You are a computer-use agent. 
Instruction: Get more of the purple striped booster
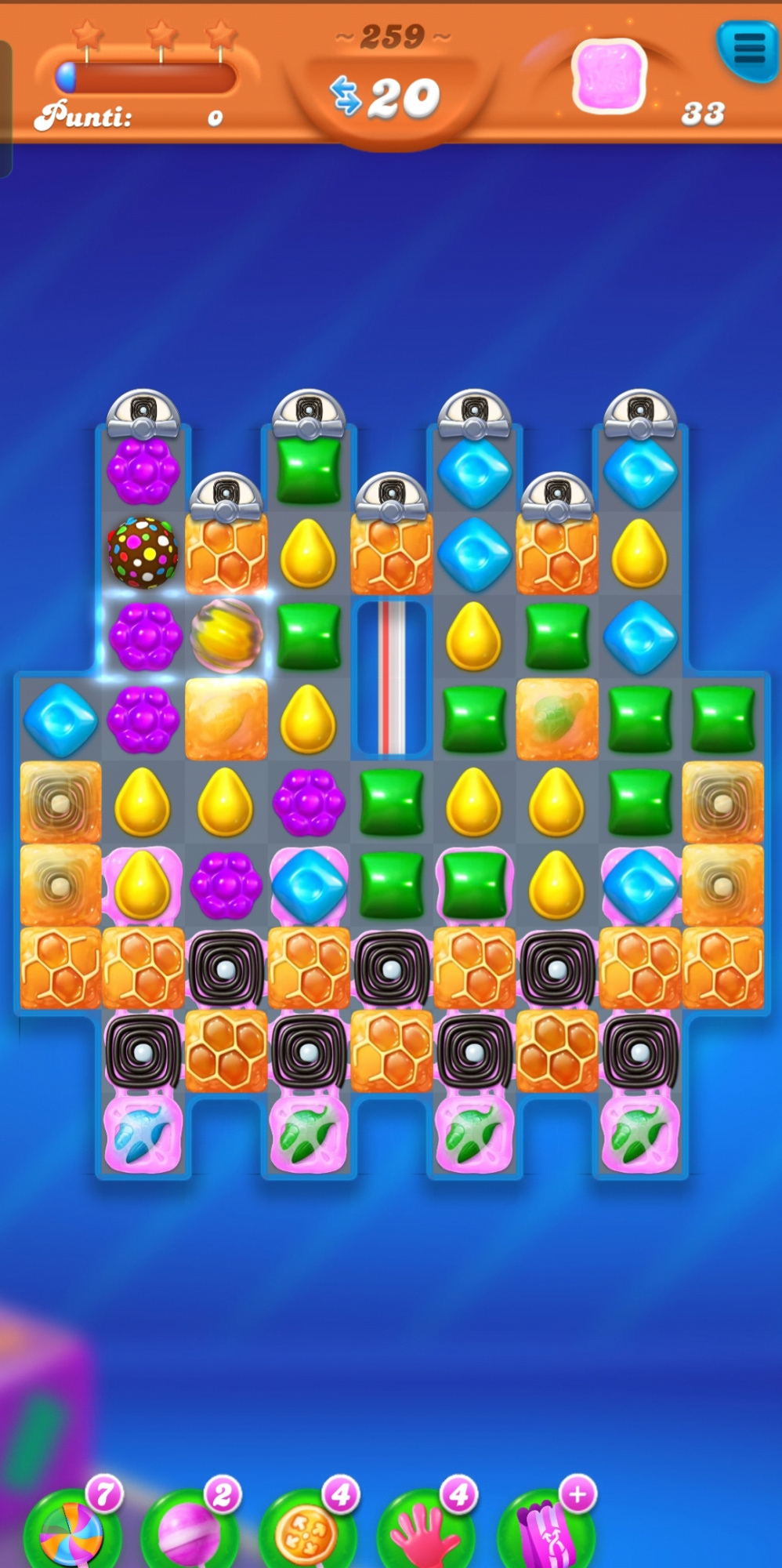tap(547, 1533)
